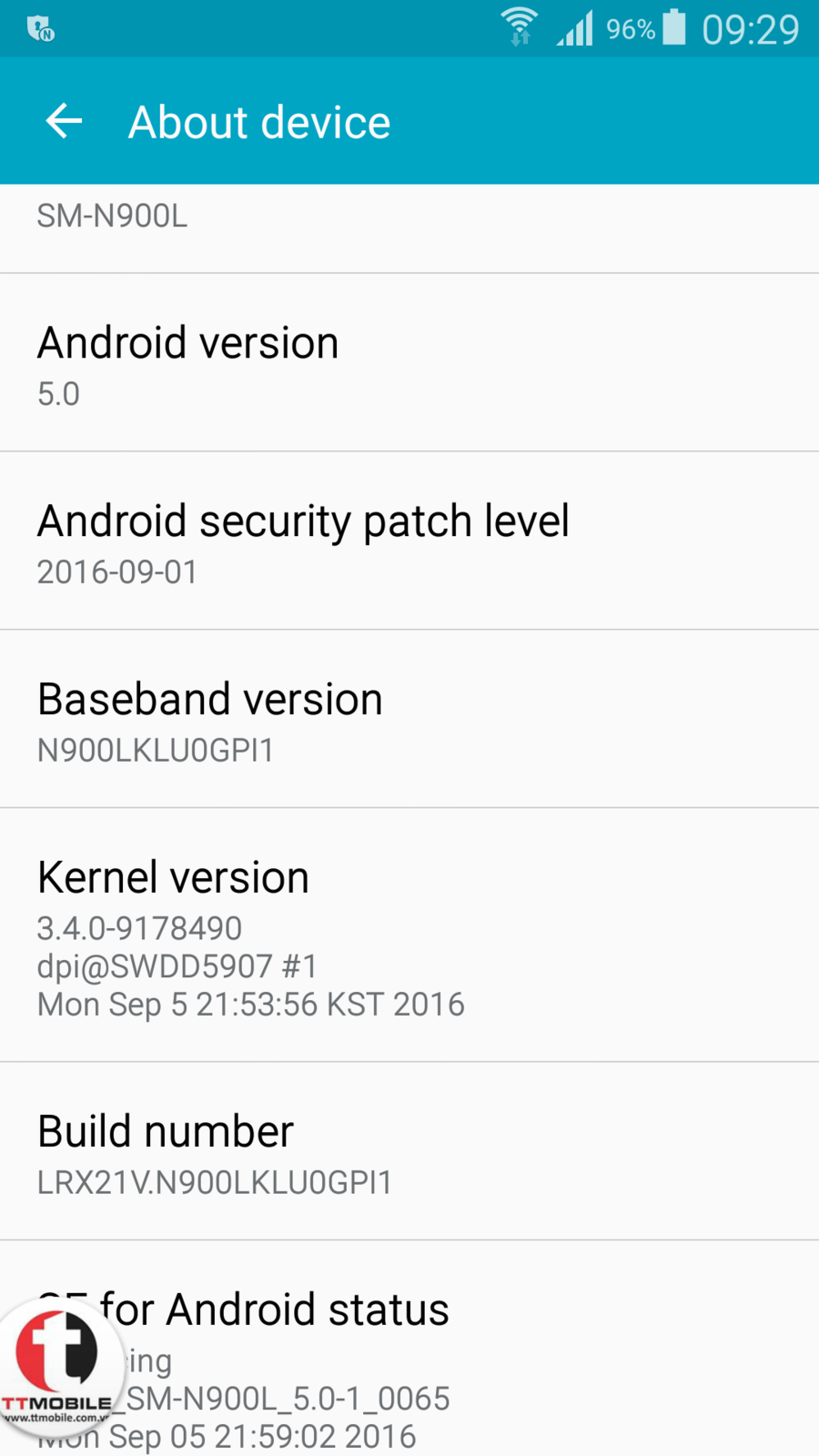Tap Android security patch level entry
Image resolution: width=819 pixels, height=1456 pixels.
[x=409, y=541]
